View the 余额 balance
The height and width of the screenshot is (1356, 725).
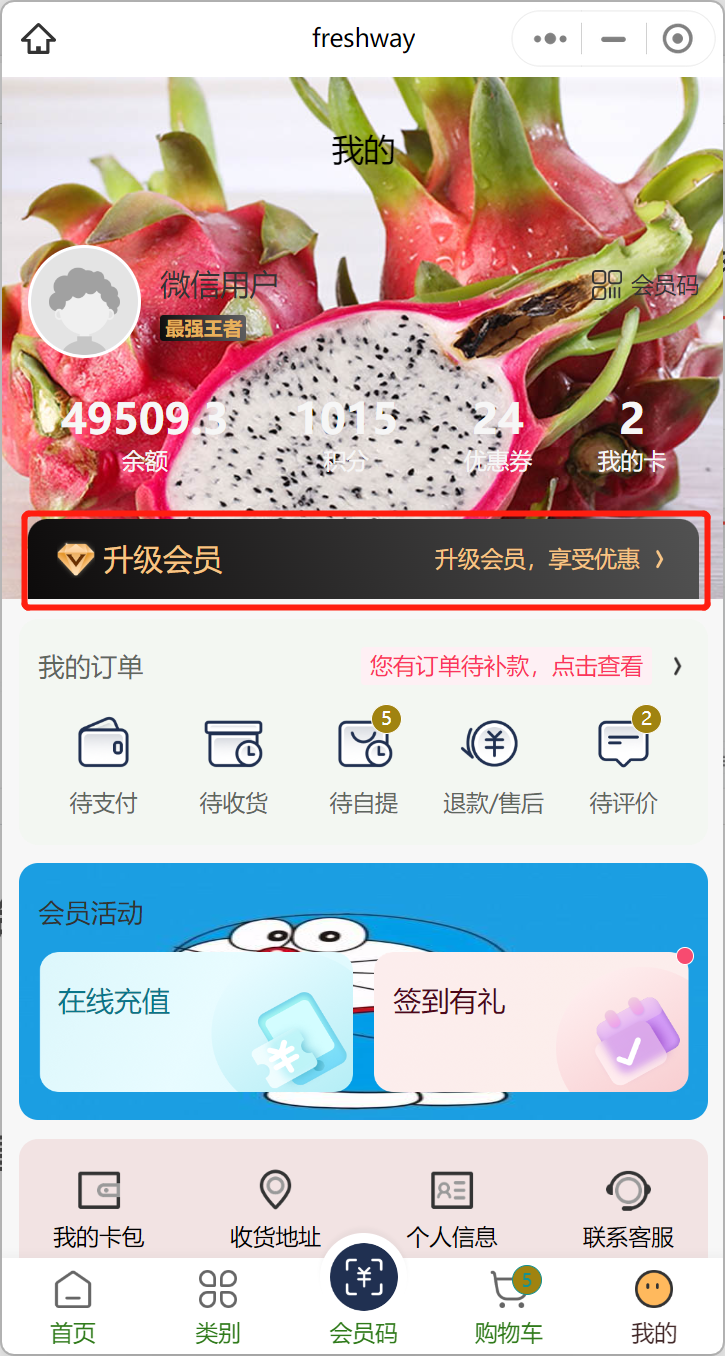144,435
